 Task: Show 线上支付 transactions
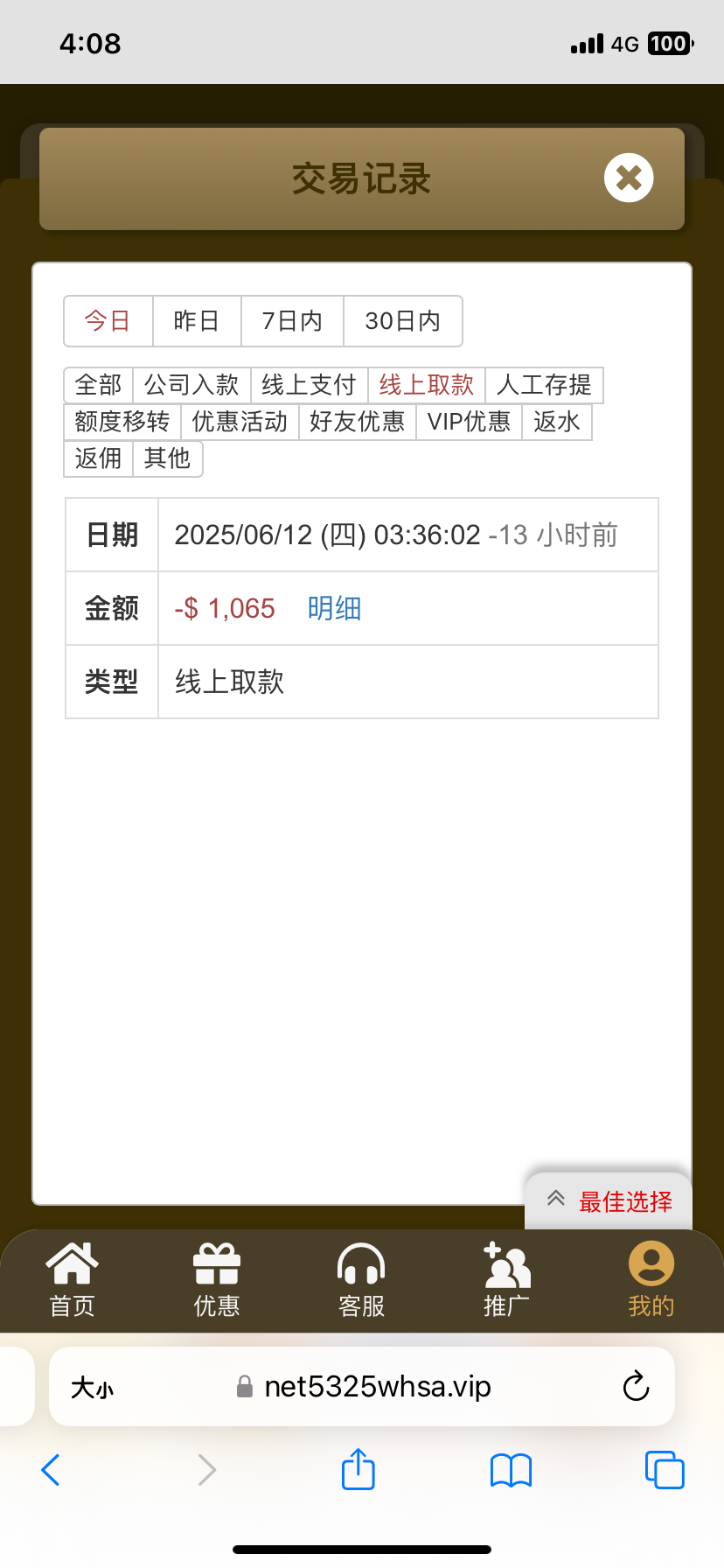click(x=309, y=385)
